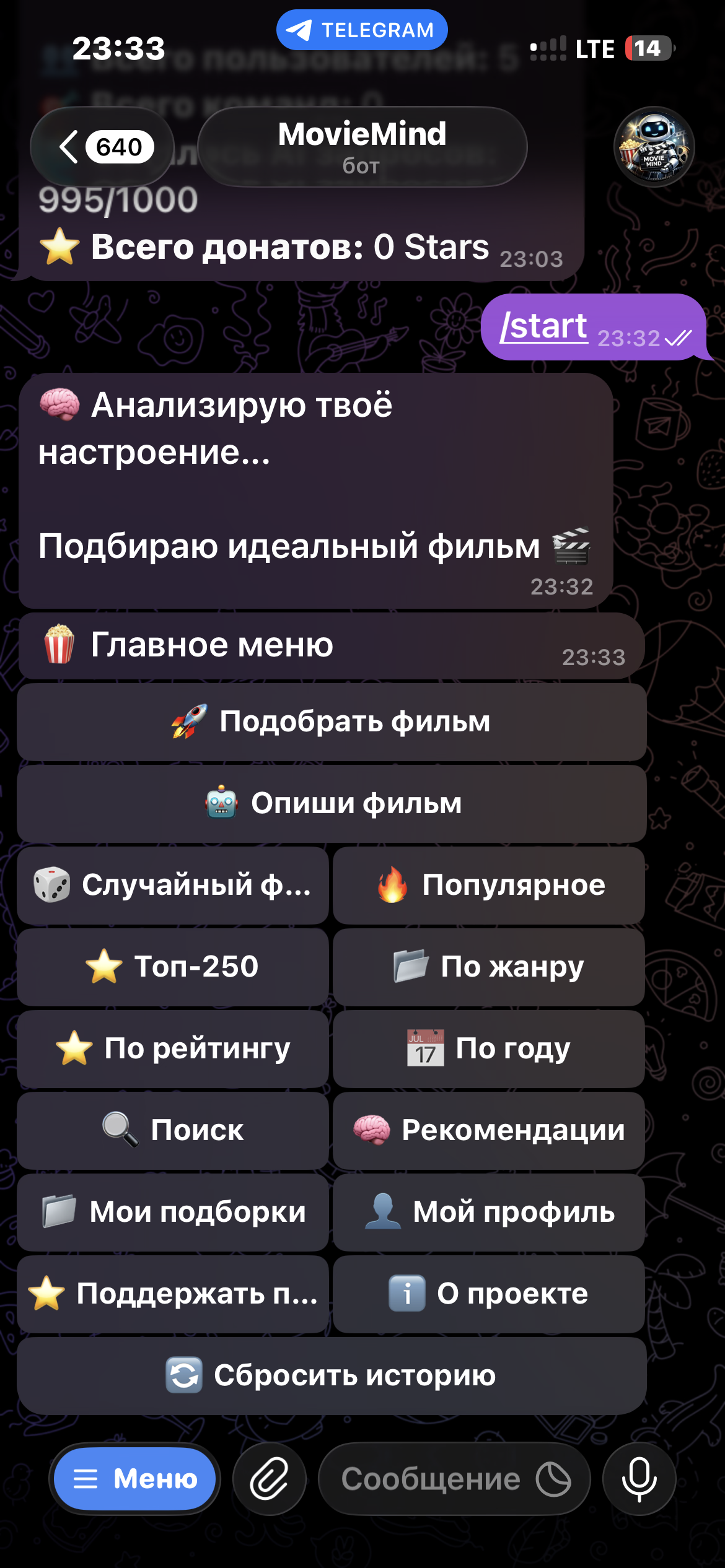Filter movies По рейтингу
The width and height of the screenshot is (725, 1568).
tap(173, 1048)
